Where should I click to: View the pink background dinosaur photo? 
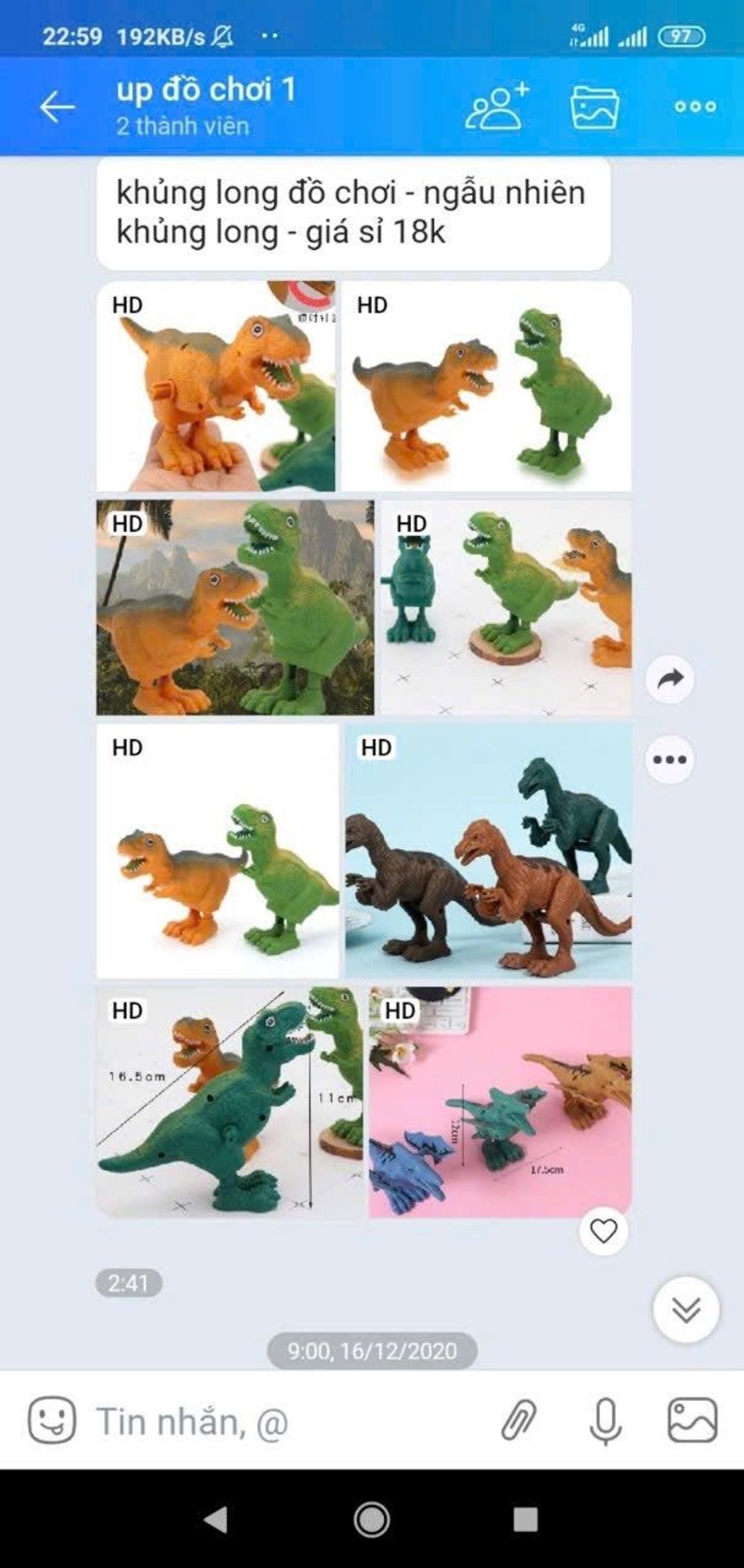(500, 1102)
